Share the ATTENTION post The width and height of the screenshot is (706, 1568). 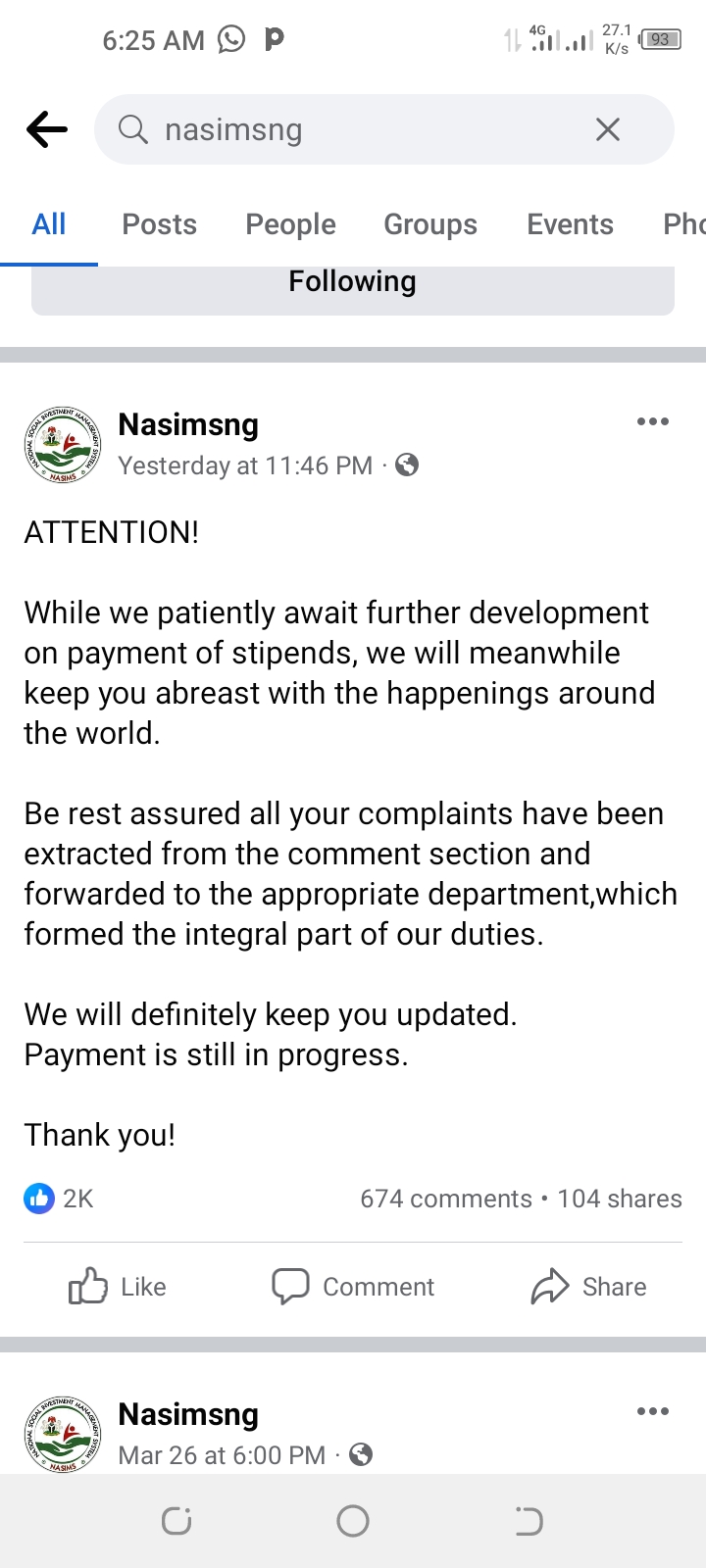[588, 1286]
